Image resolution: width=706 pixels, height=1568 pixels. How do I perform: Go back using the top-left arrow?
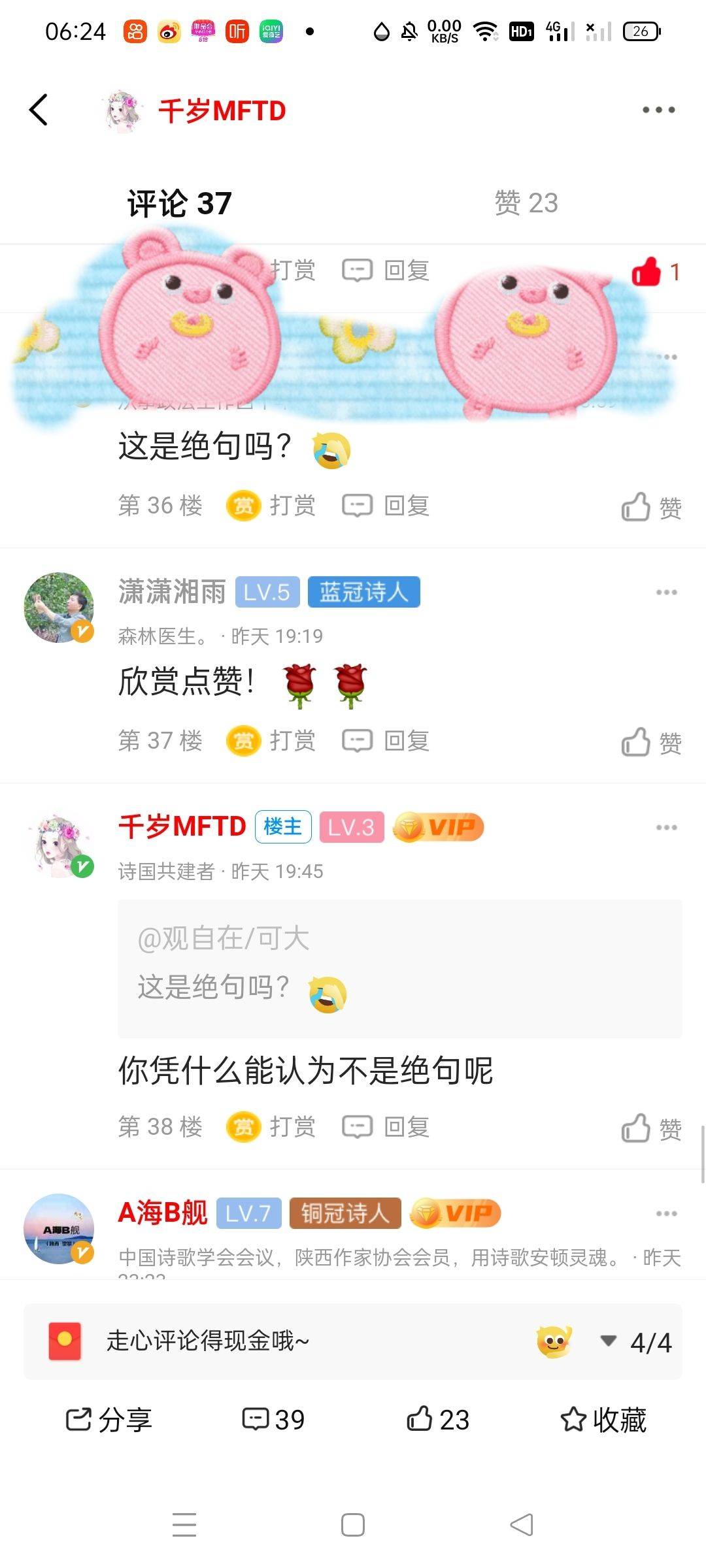[39, 110]
